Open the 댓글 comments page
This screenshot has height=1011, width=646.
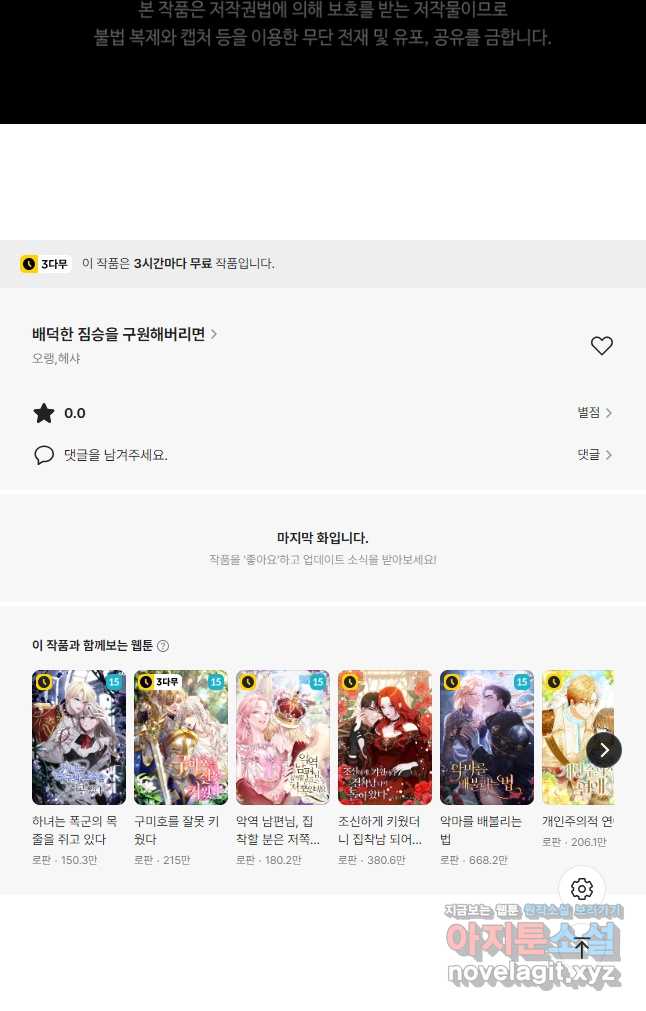coord(594,455)
